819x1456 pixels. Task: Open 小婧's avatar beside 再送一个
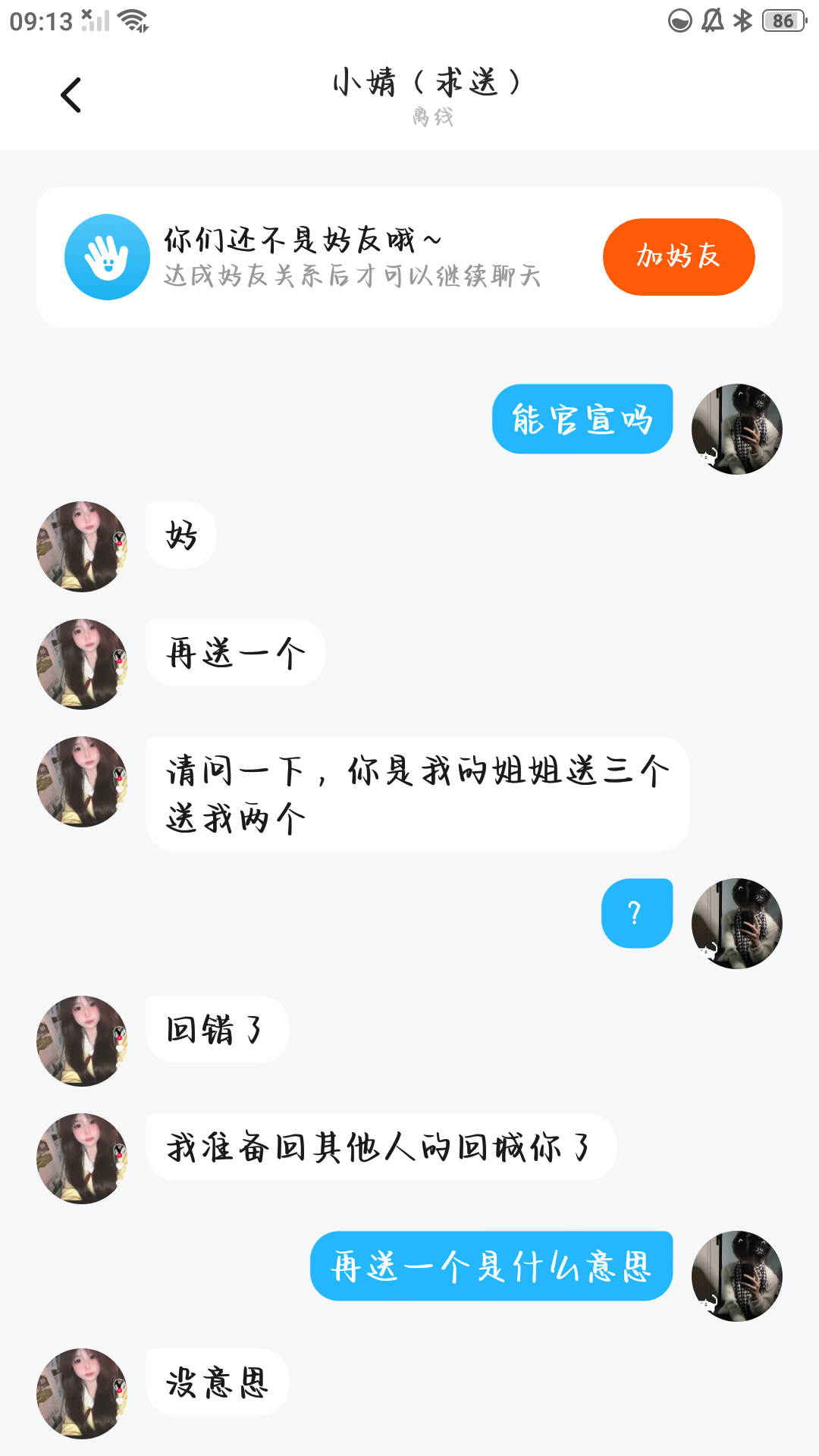click(x=82, y=664)
